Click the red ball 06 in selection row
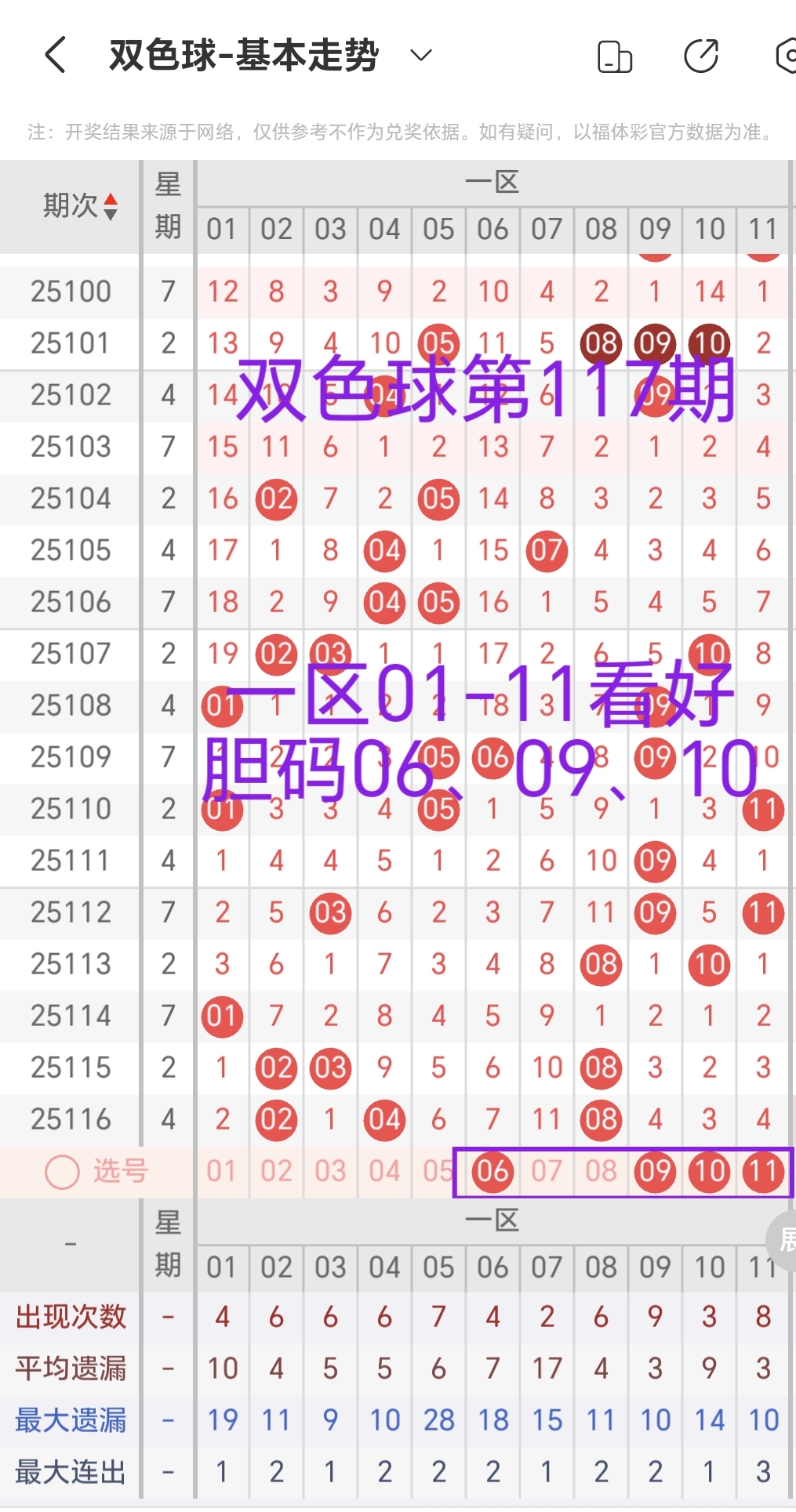This screenshot has width=796, height=1512. pos(492,1171)
